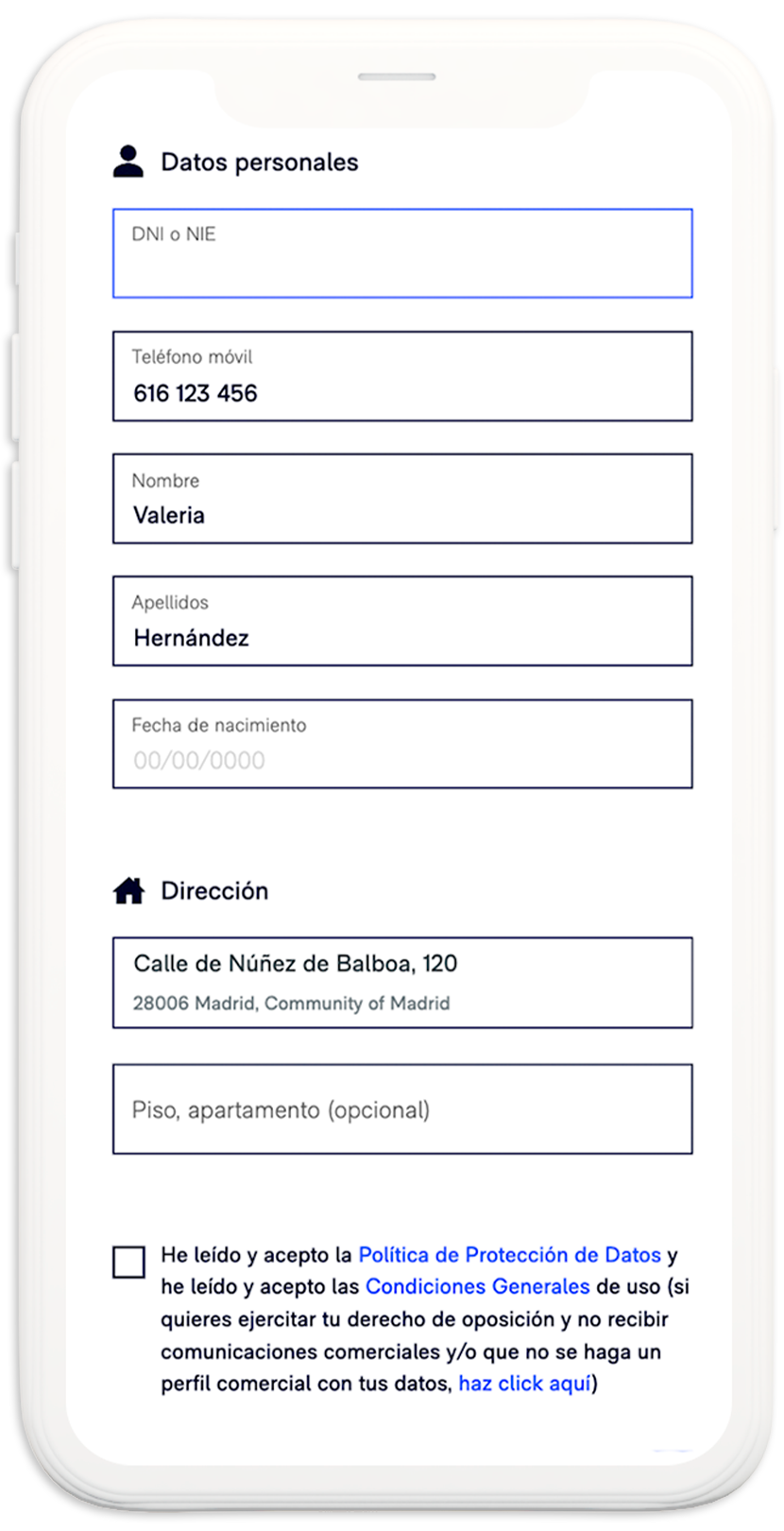
Task: Open the Política de Protección de Datos link
Action: click(x=509, y=1255)
